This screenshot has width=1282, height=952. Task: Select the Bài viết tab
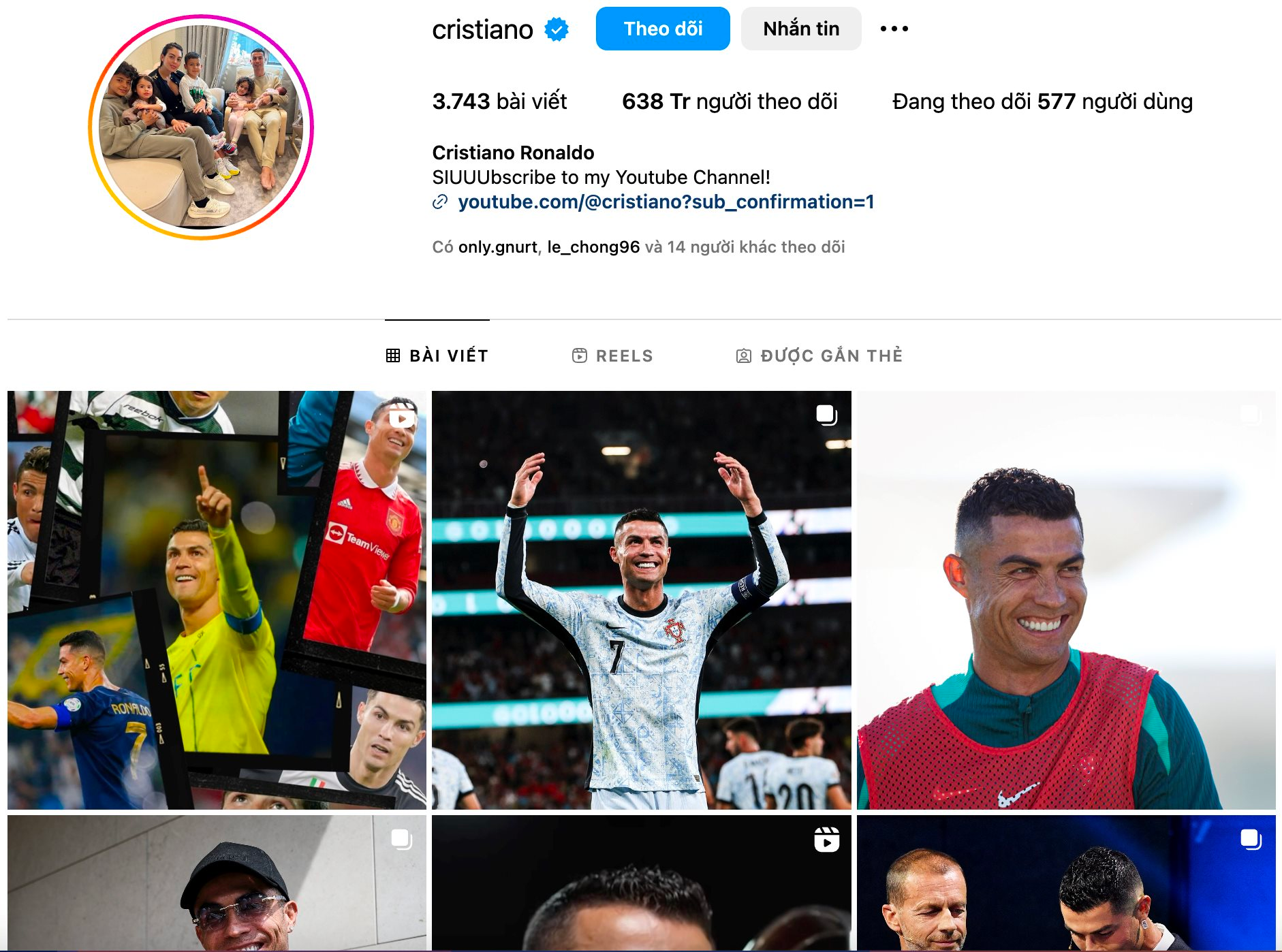[x=437, y=355]
